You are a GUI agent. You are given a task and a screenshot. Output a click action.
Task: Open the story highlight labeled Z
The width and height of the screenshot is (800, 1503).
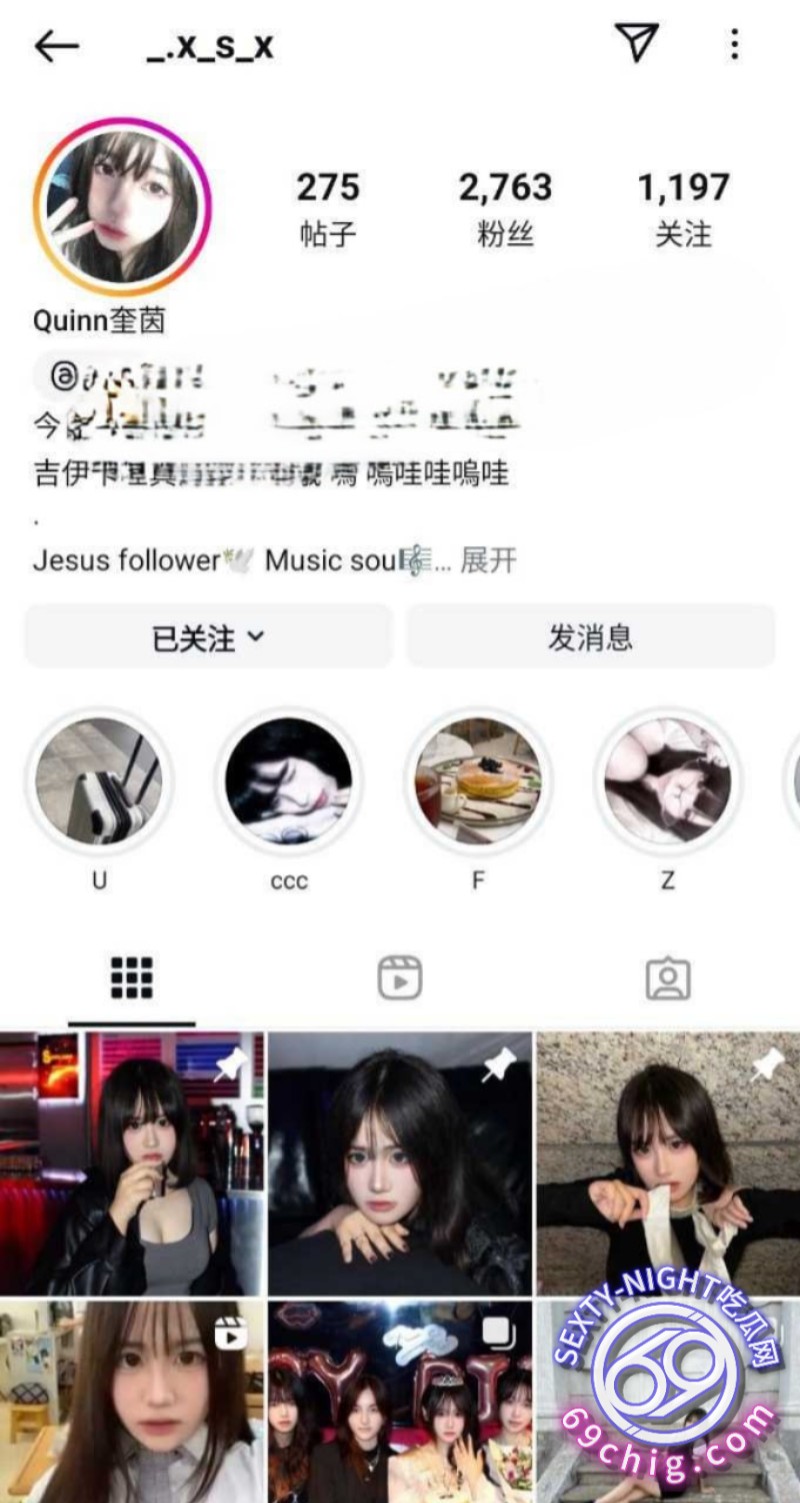point(667,781)
